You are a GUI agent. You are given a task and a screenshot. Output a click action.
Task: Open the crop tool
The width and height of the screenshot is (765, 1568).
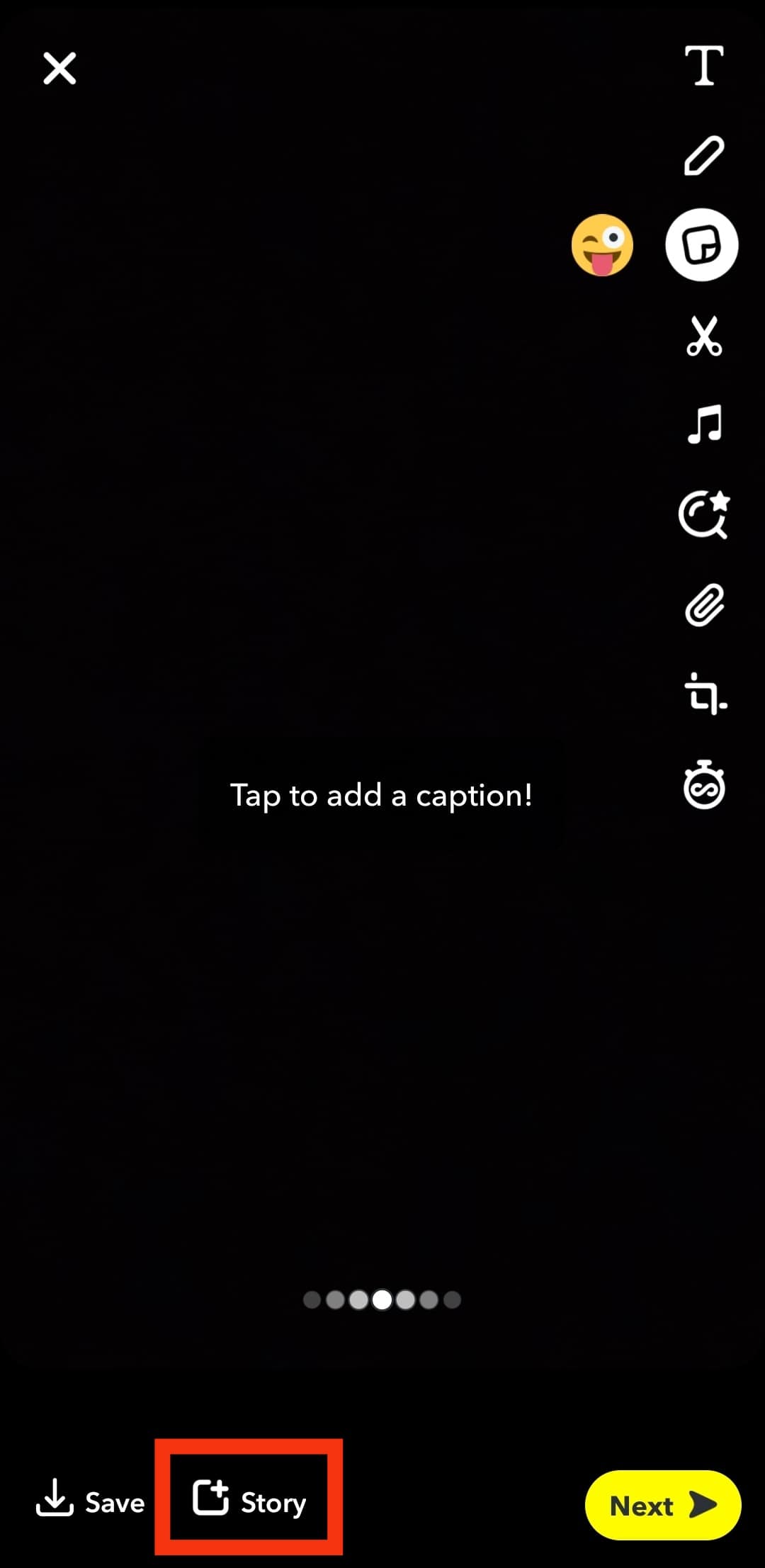coord(703,694)
